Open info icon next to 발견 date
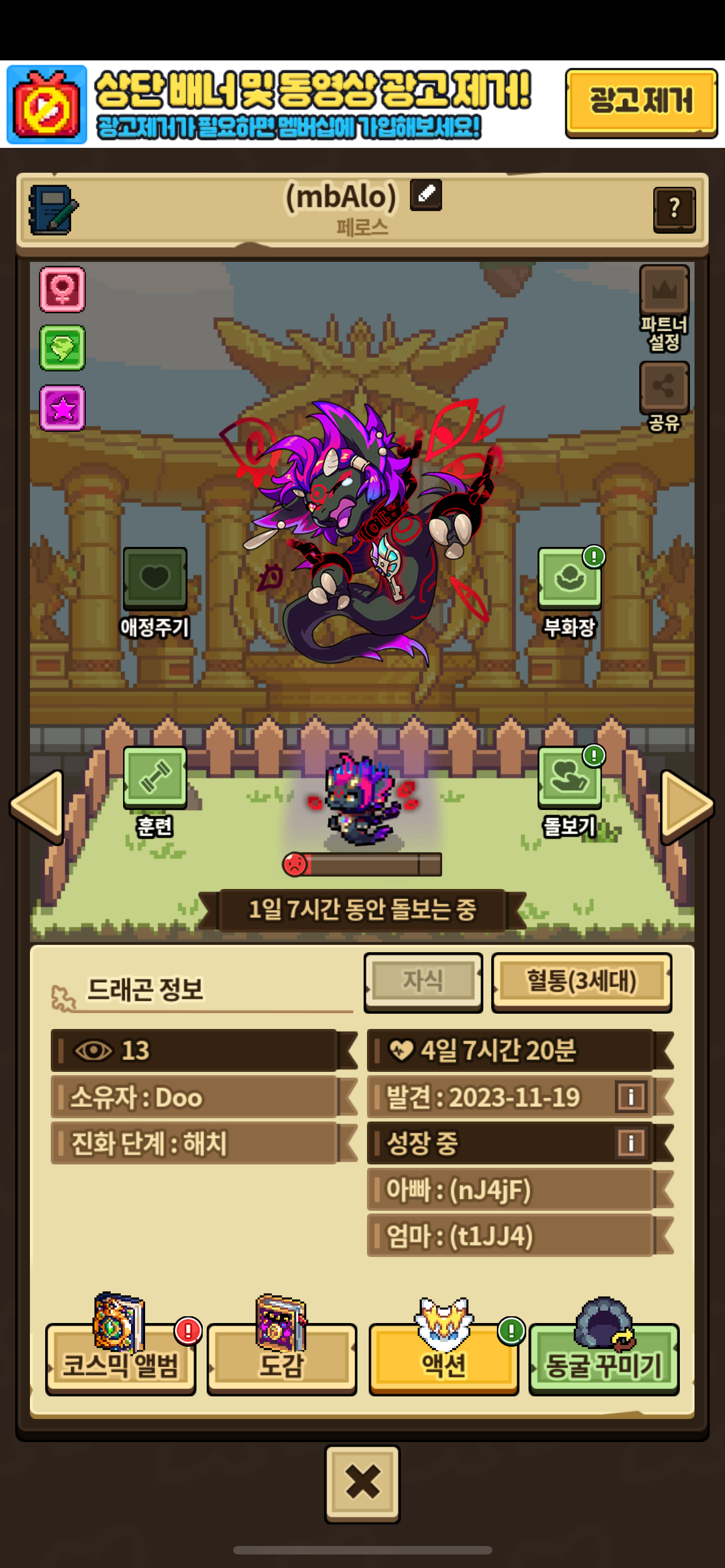This screenshot has width=725, height=1568. tap(630, 1097)
